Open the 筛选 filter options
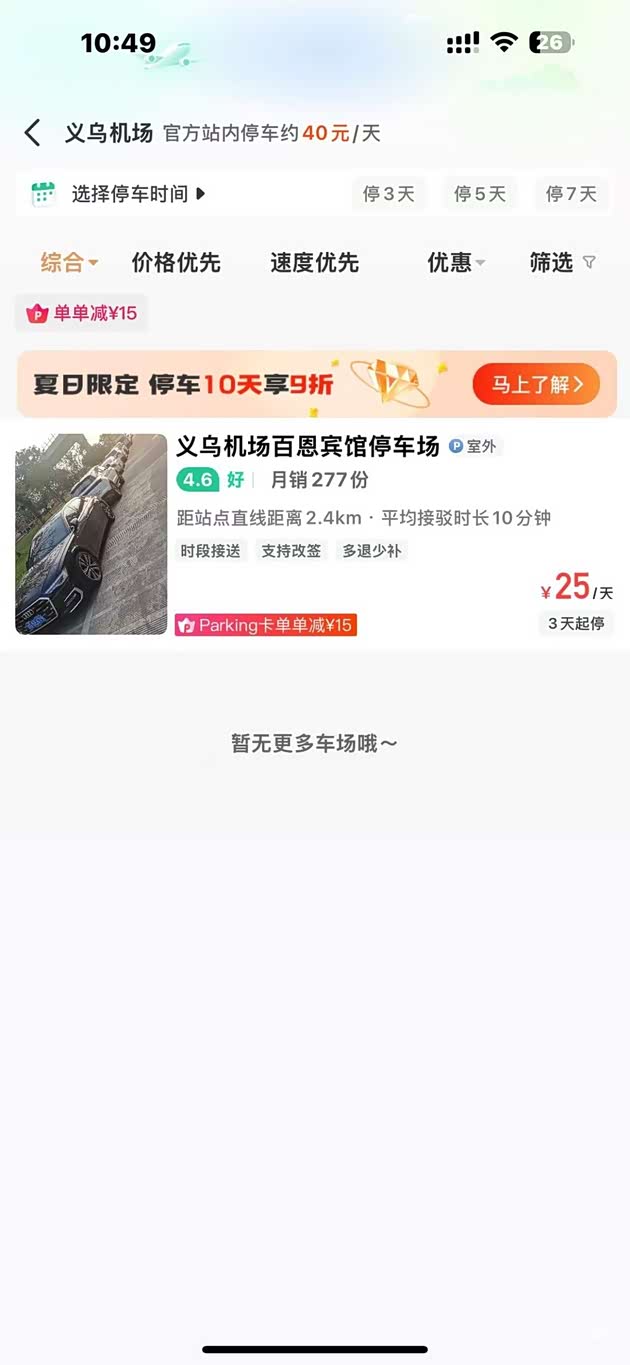This screenshot has width=630, height=1365. point(562,263)
